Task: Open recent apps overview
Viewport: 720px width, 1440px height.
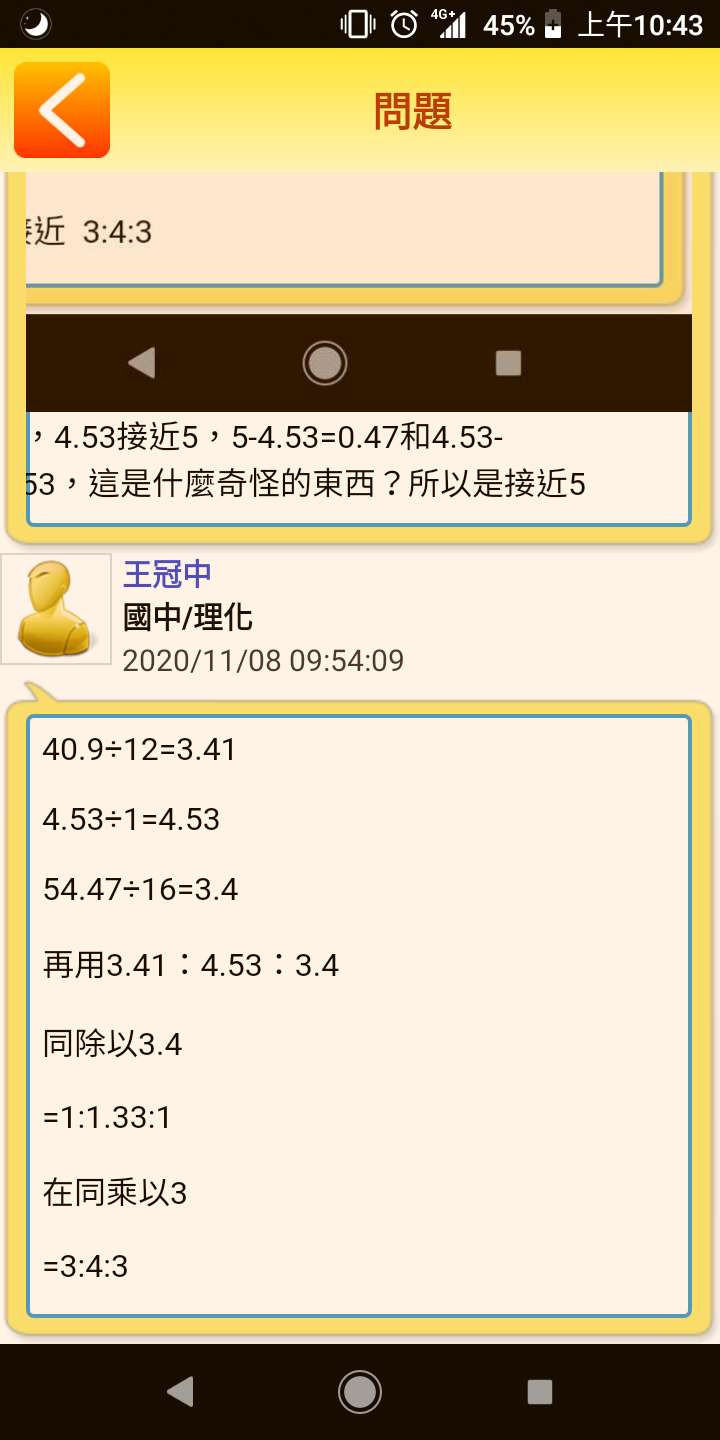Action: [540, 1391]
